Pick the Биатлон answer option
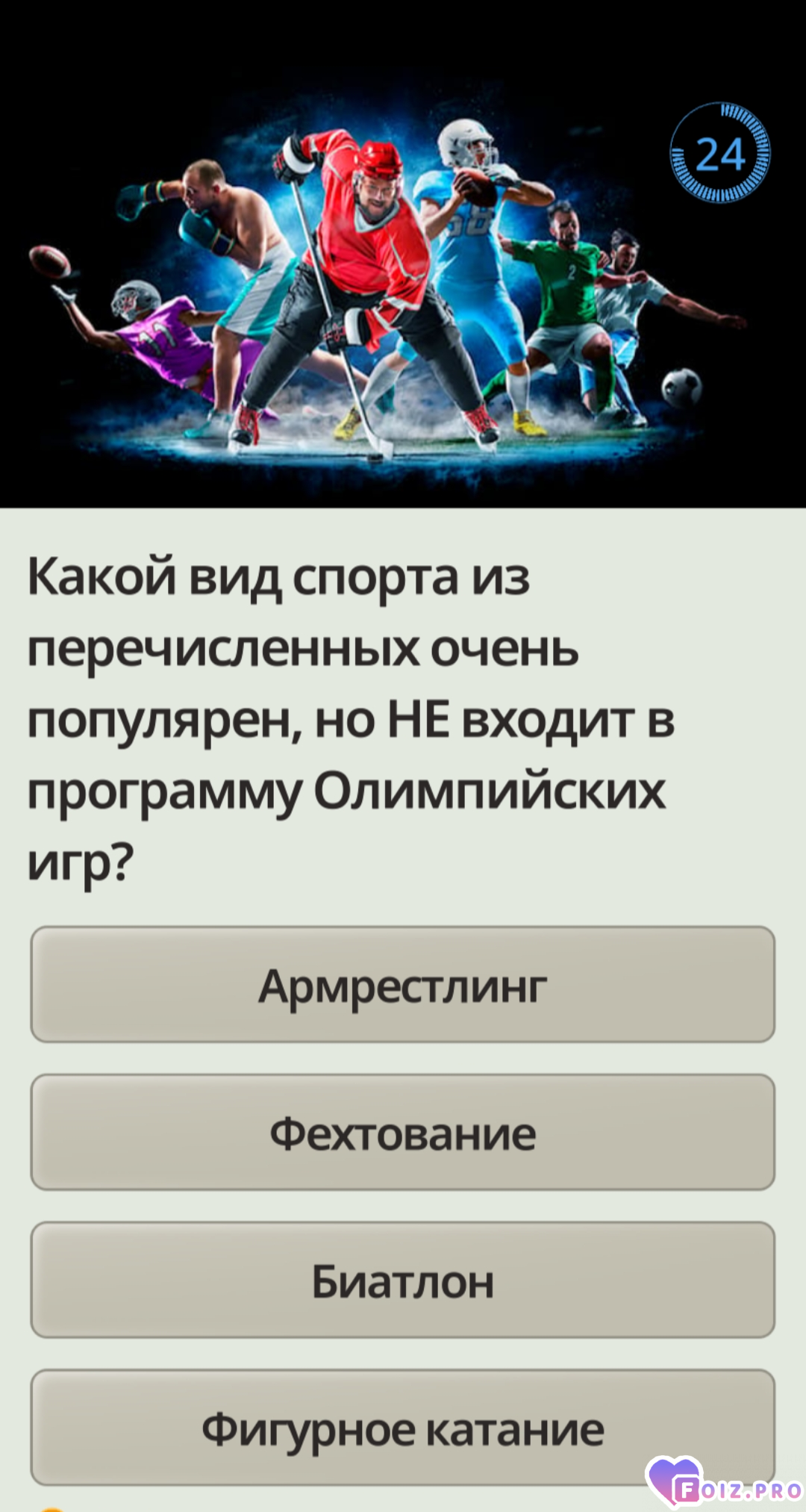 point(402,1280)
